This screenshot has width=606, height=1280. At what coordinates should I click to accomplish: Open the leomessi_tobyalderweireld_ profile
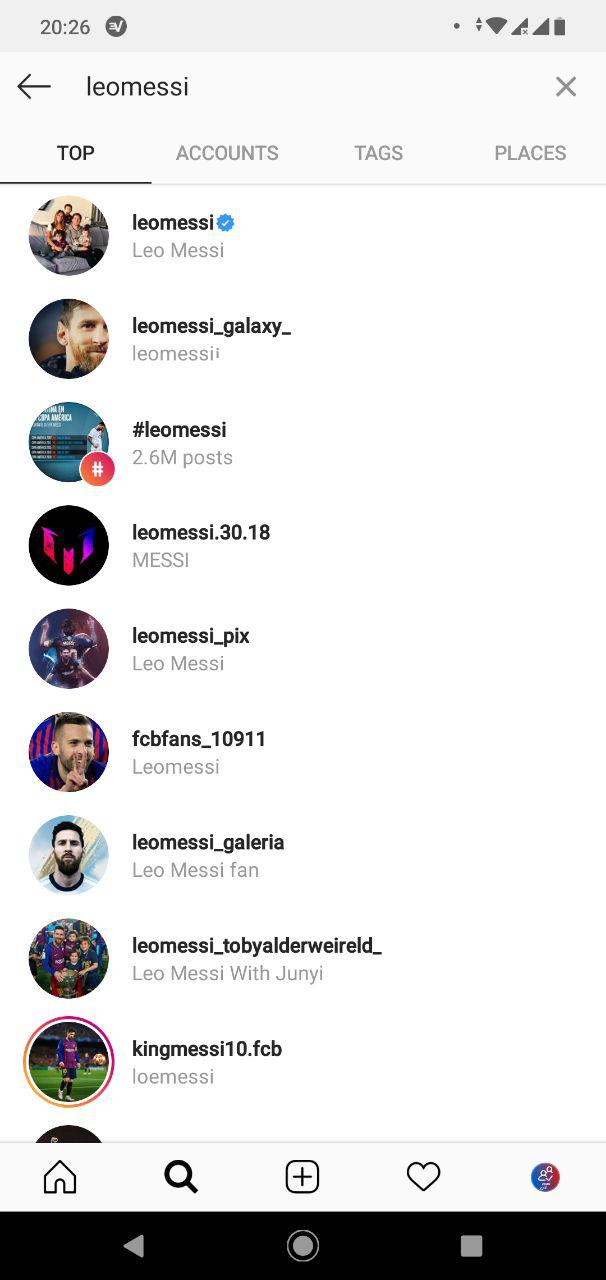tap(303, 958)
